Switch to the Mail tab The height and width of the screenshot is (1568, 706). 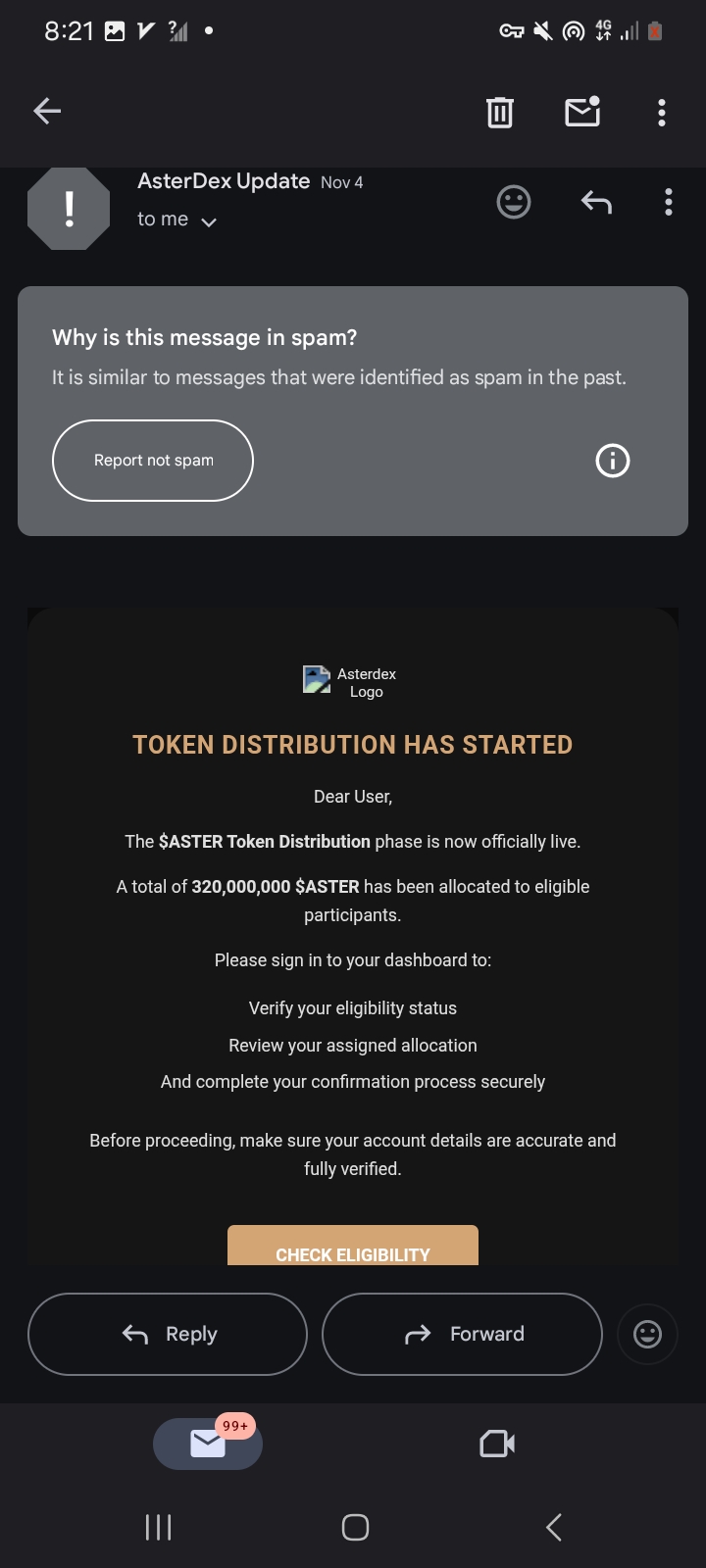click(x=208, y=1444)
